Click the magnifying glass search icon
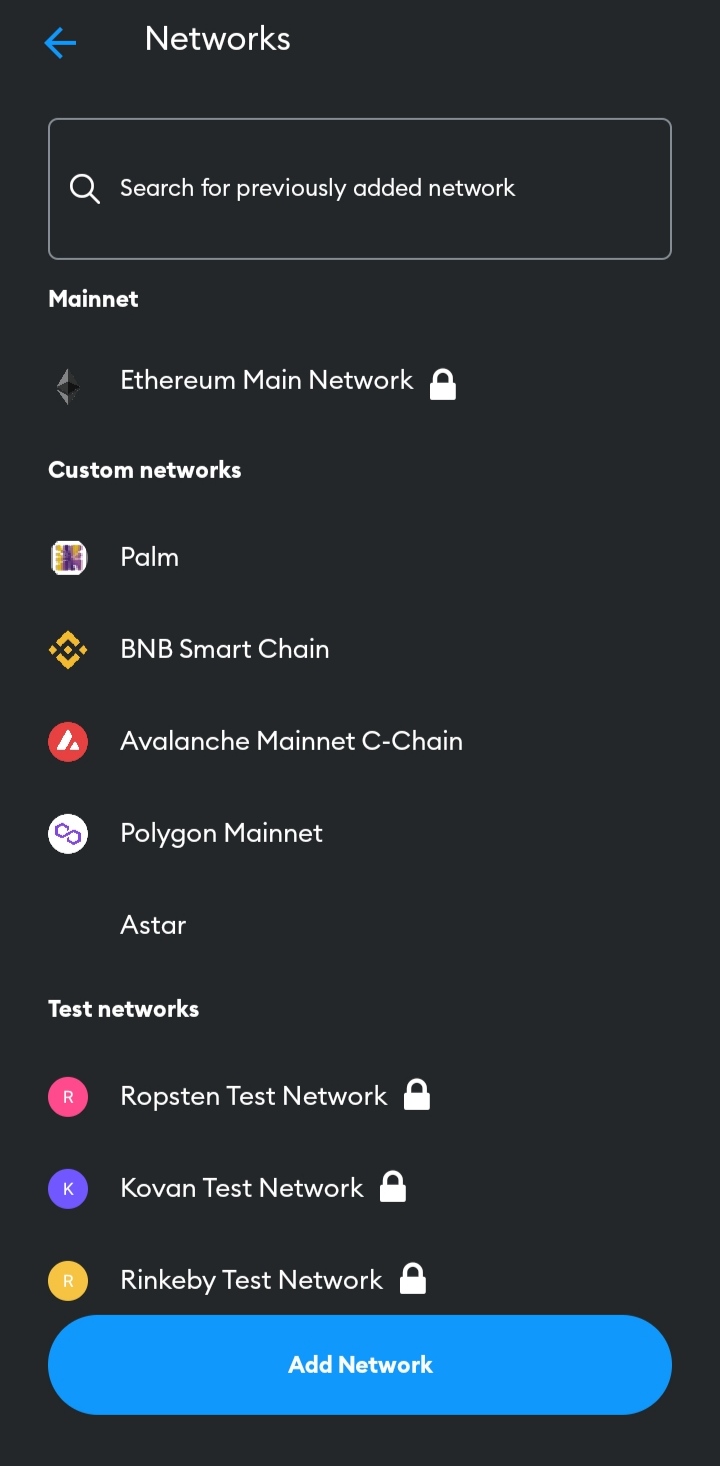The height and width of the screenshot is (1466, 720). click(84, 188)
